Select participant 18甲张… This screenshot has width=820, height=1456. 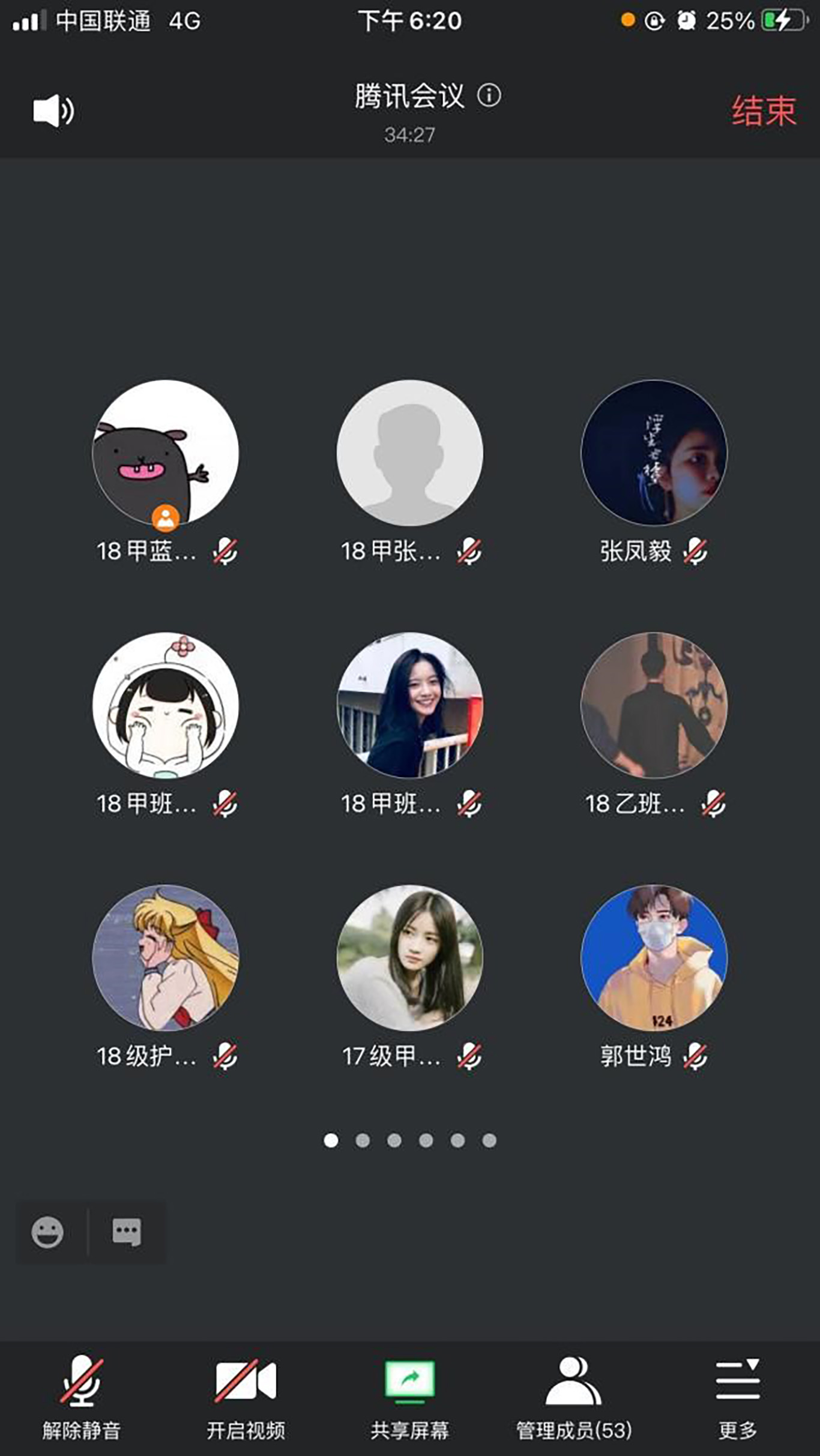(409, 454)
